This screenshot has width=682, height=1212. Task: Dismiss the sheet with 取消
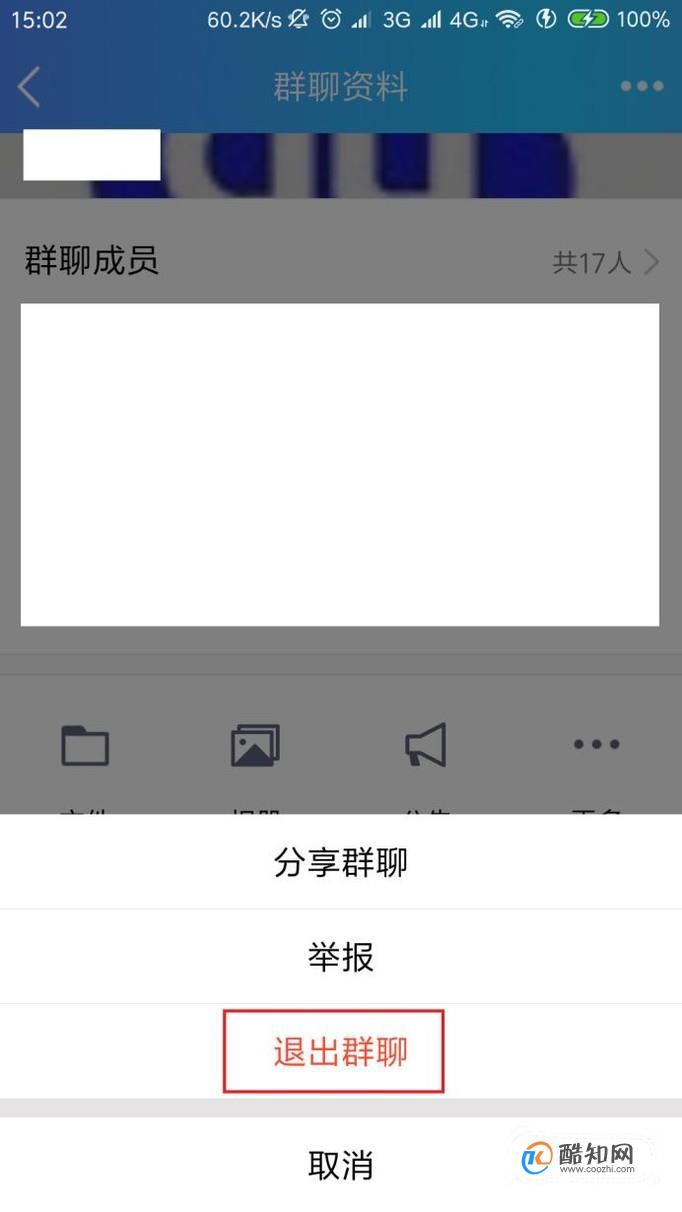pyautogui.click(x=341, y=1165)
